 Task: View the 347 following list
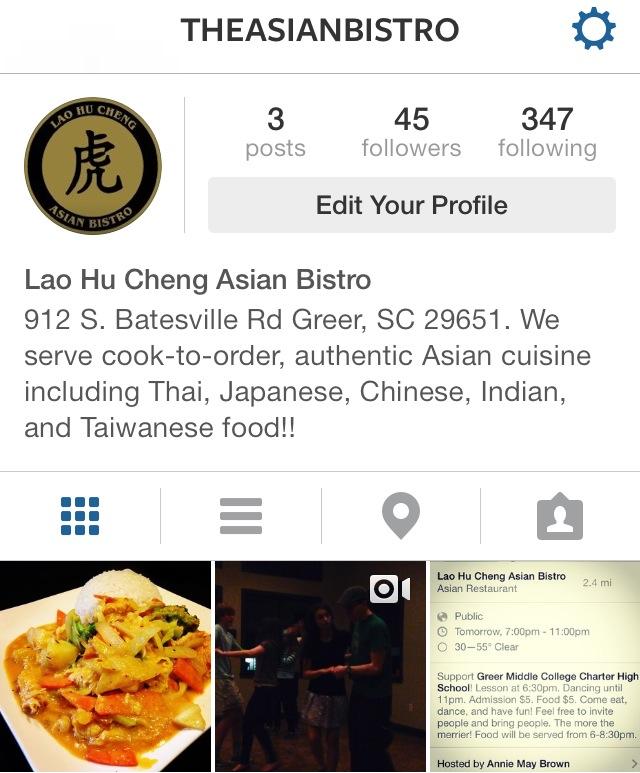(x=547, y=133)
